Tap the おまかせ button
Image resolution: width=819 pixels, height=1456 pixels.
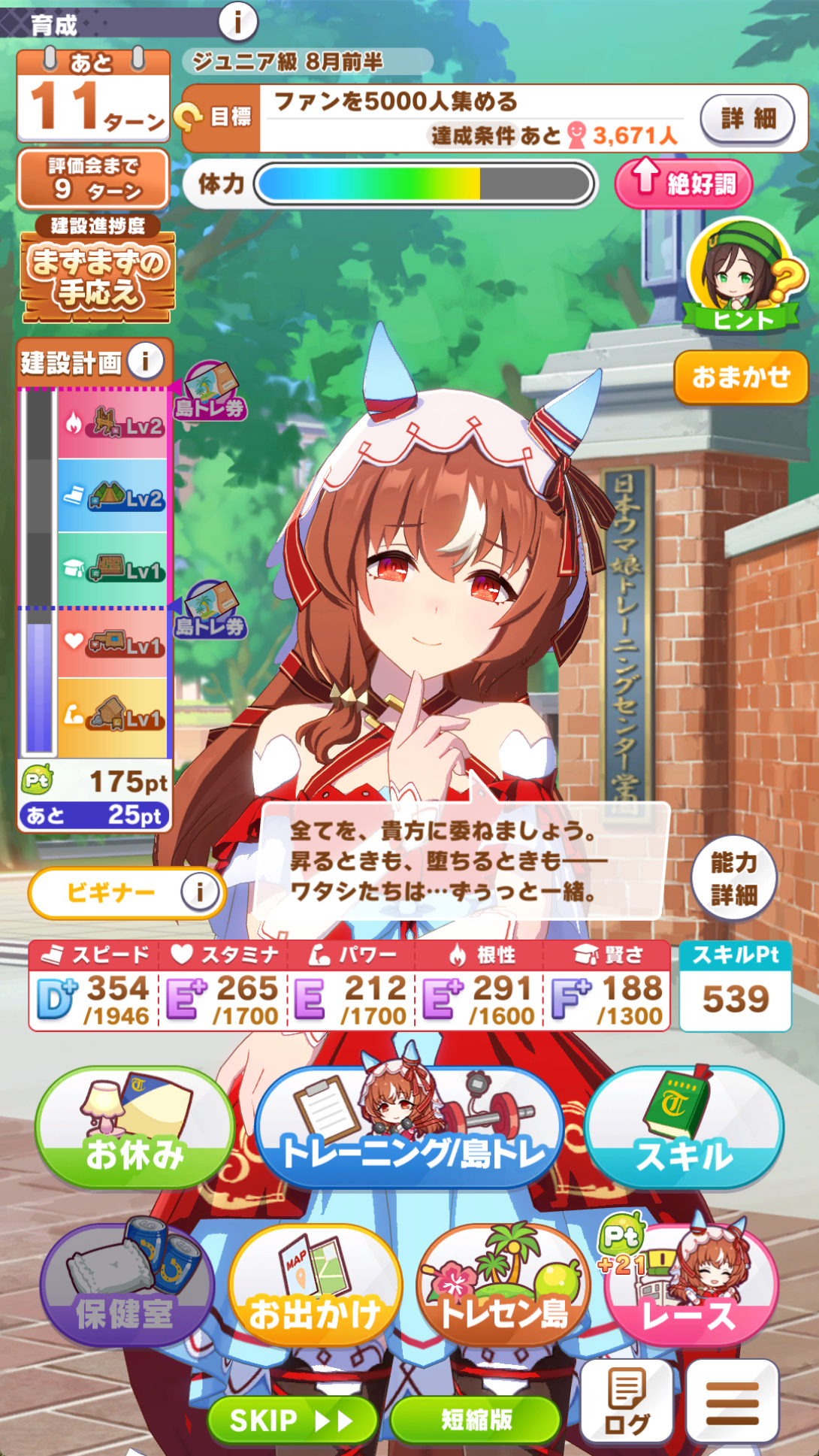click(x=740, y=377)
